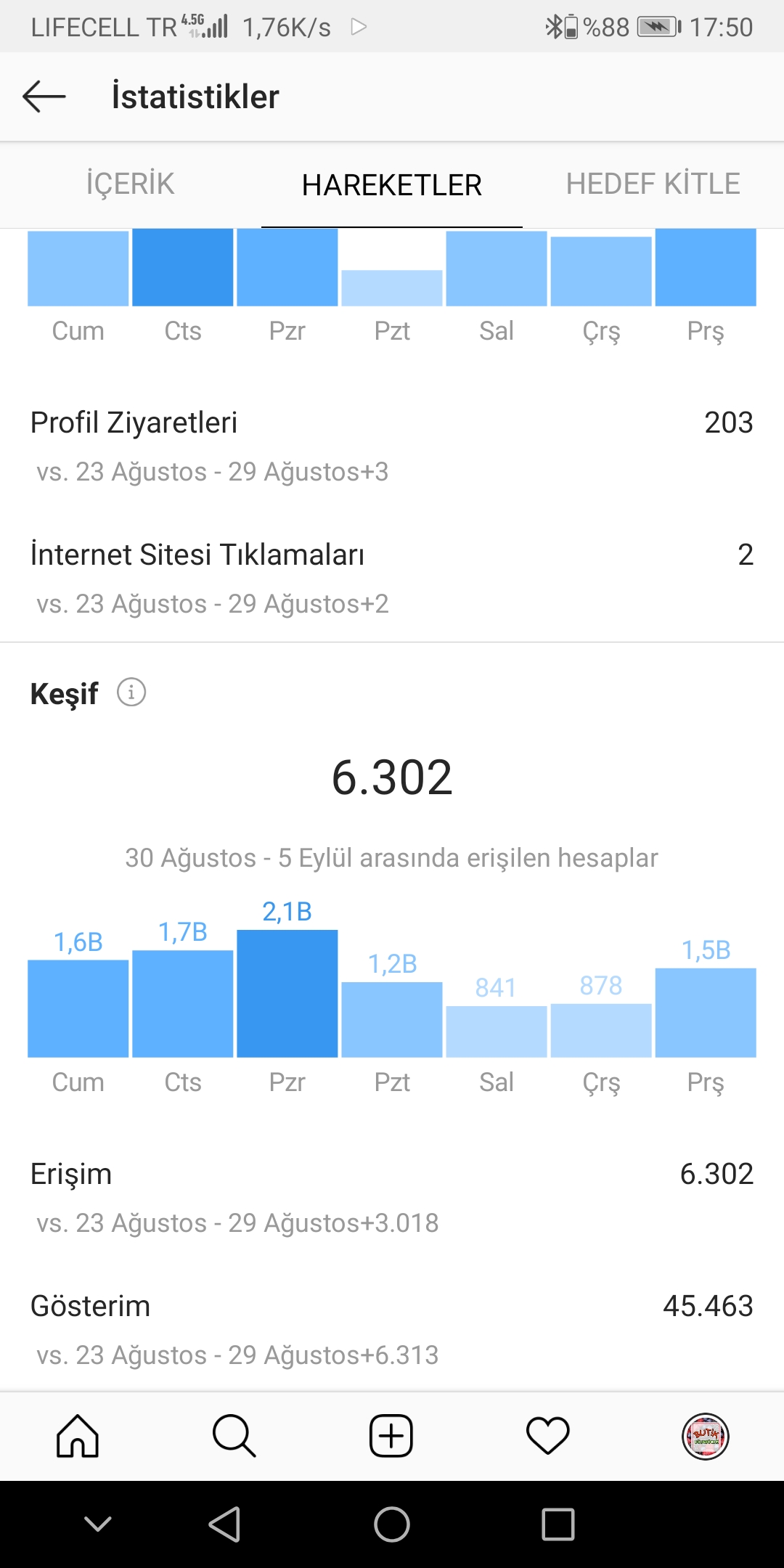Open the HEDEF KİTLE tab
Screen dimensions: 784x1568
(653, 184)
